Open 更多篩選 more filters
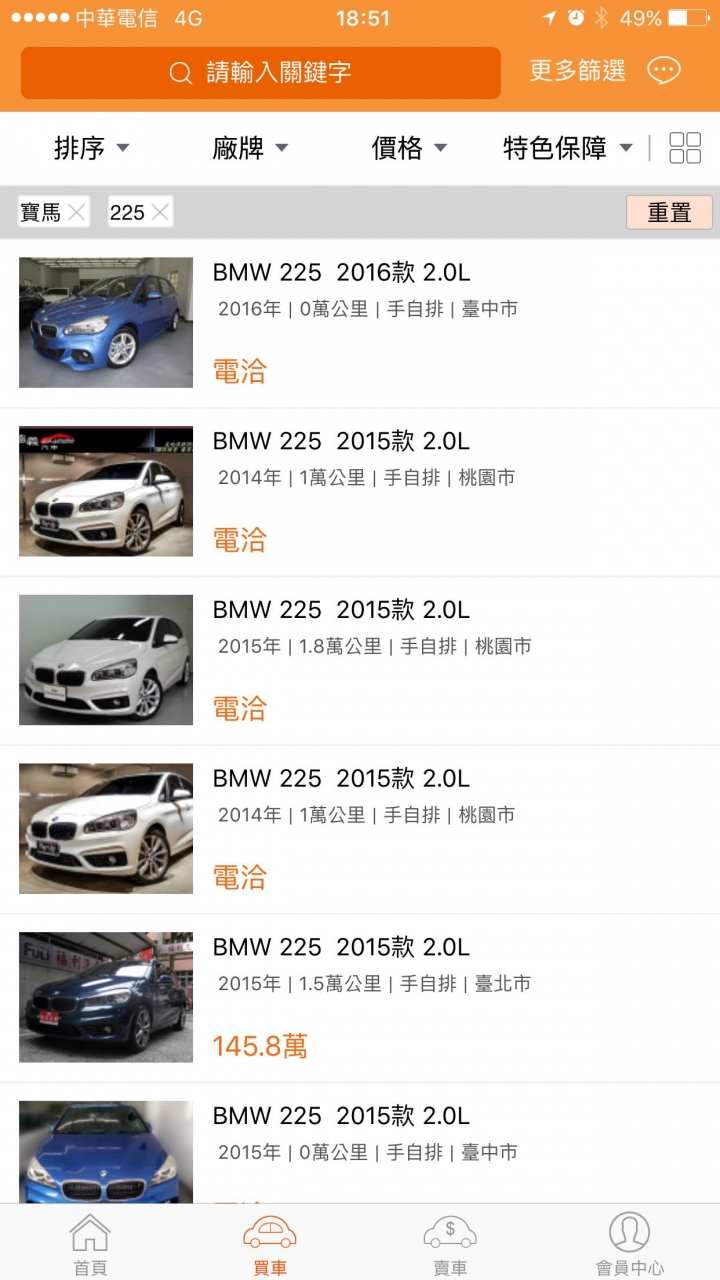This screenshot has width=720, height=1280. point(577,71)
